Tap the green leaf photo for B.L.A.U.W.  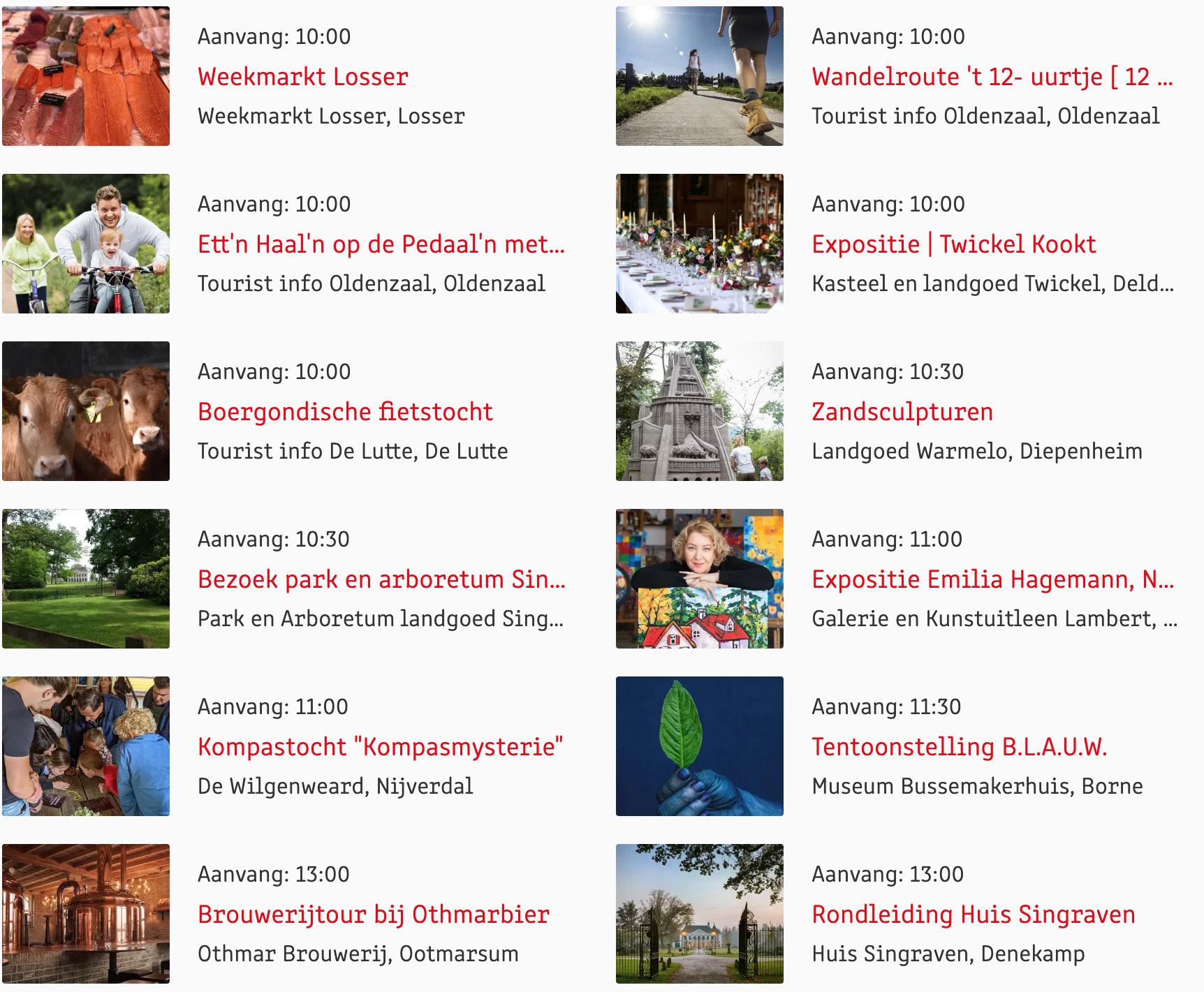pos(699,746)
